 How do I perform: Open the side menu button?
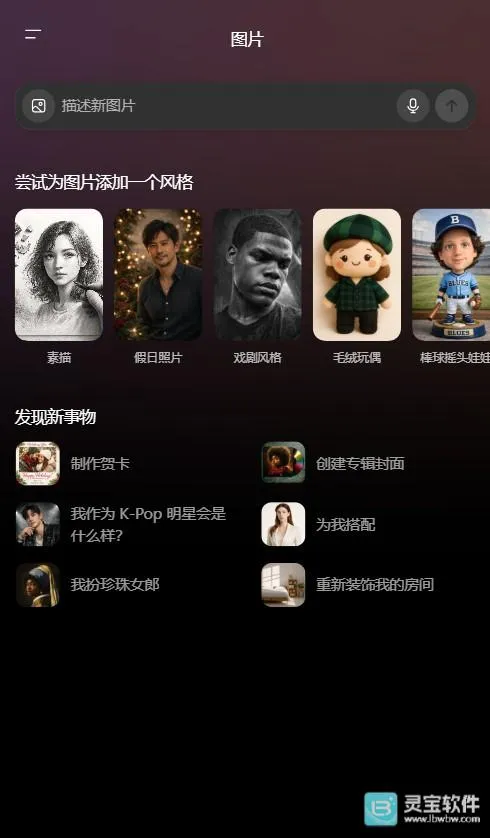point(33,34)
